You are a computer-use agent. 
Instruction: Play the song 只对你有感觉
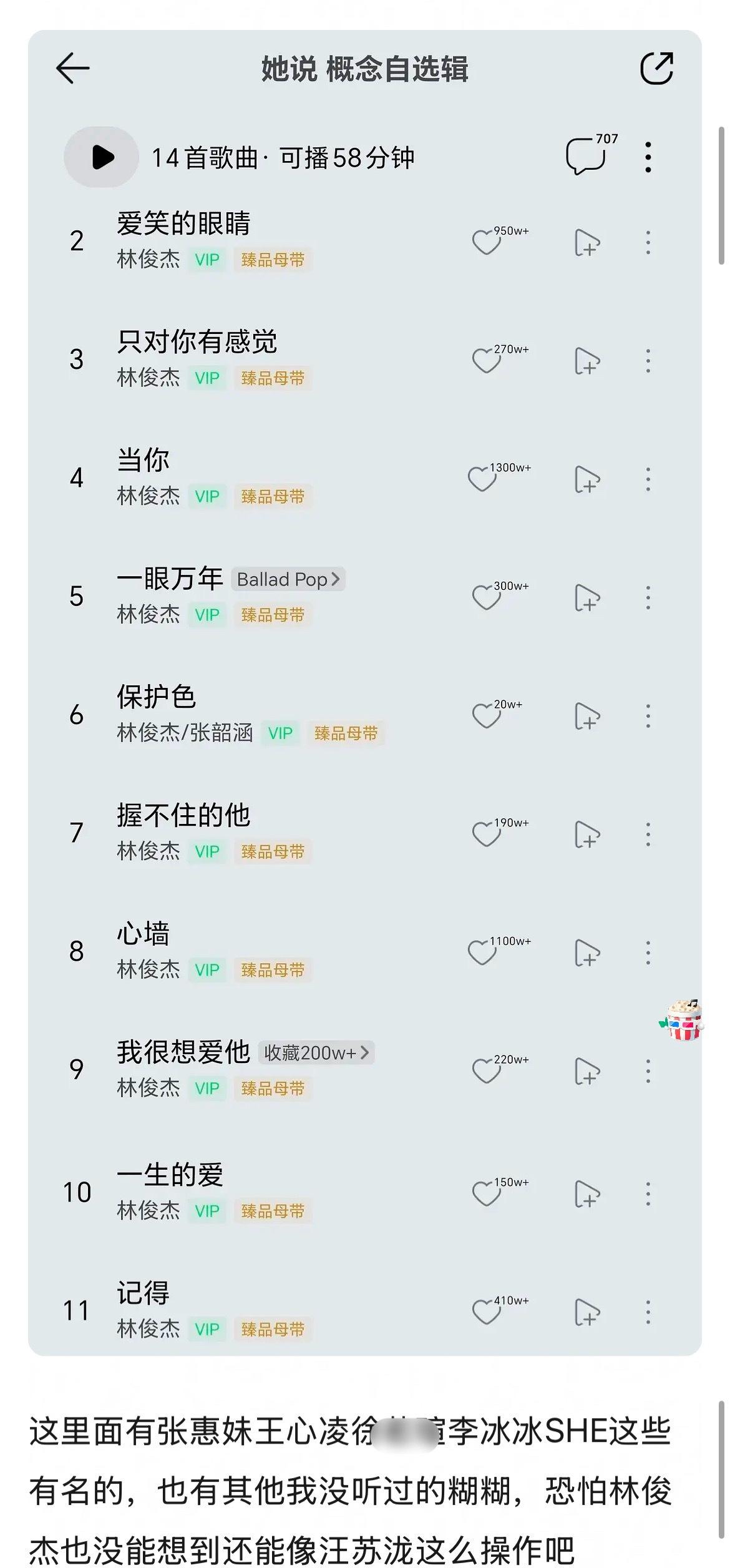pos(250,359)
